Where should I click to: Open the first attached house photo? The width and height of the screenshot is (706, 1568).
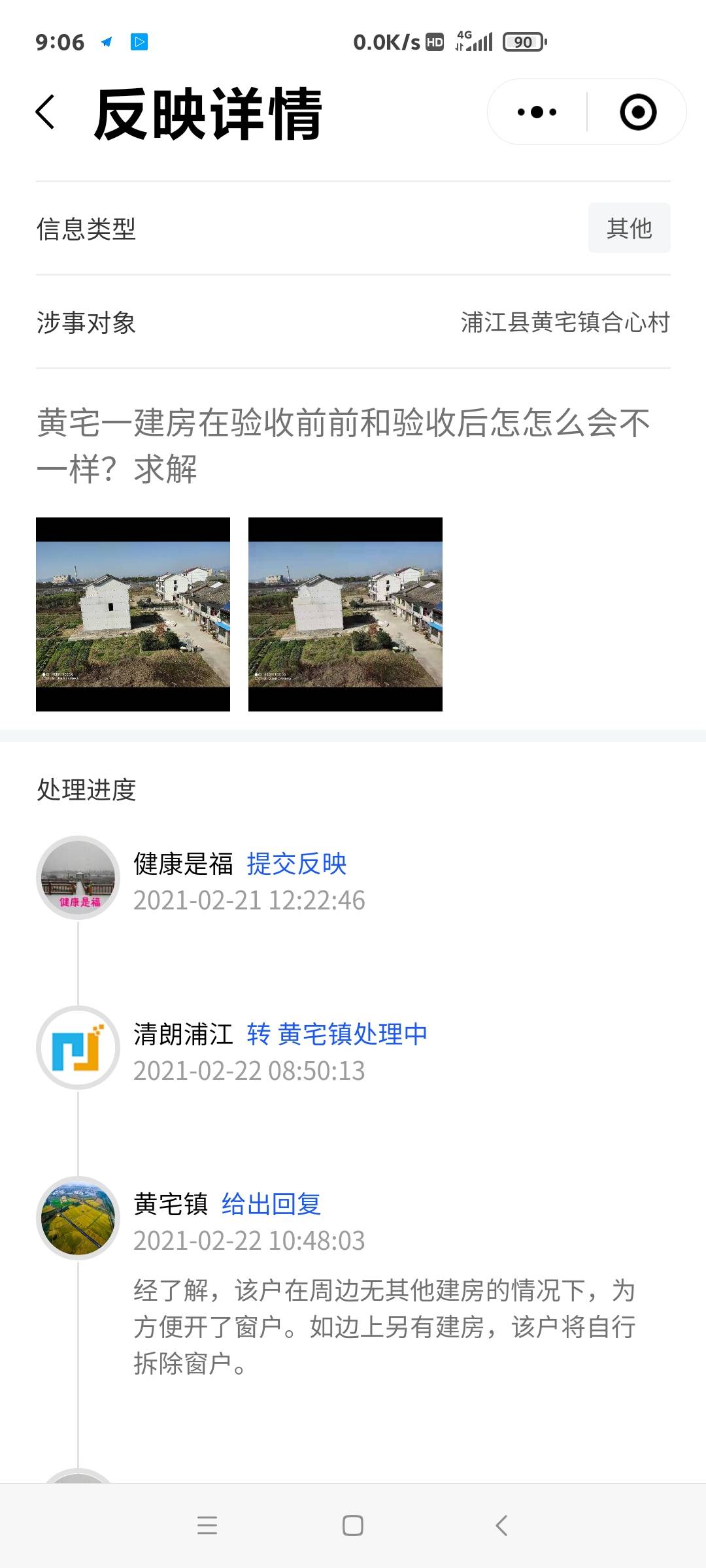[133, 614]
